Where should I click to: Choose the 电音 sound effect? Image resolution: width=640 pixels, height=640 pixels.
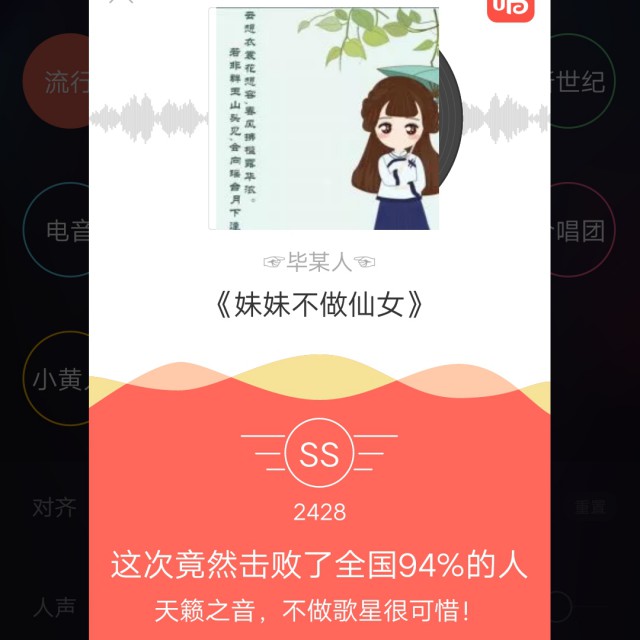pos(62,232)
